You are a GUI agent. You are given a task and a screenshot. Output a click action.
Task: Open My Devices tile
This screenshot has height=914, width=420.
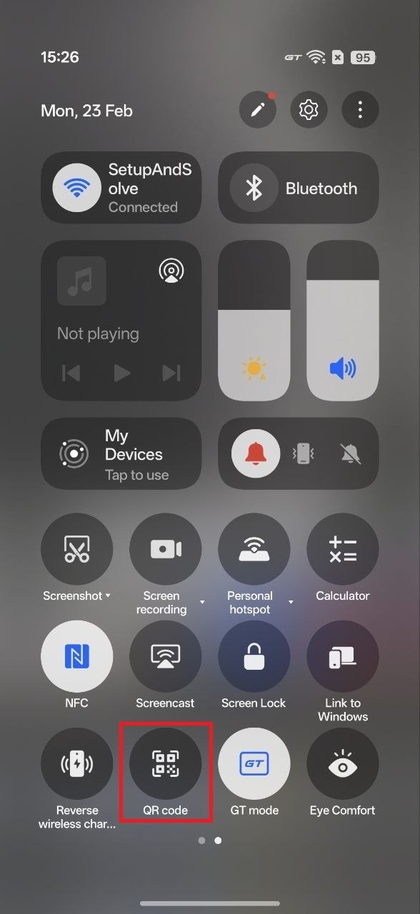(x=121, y=454)
